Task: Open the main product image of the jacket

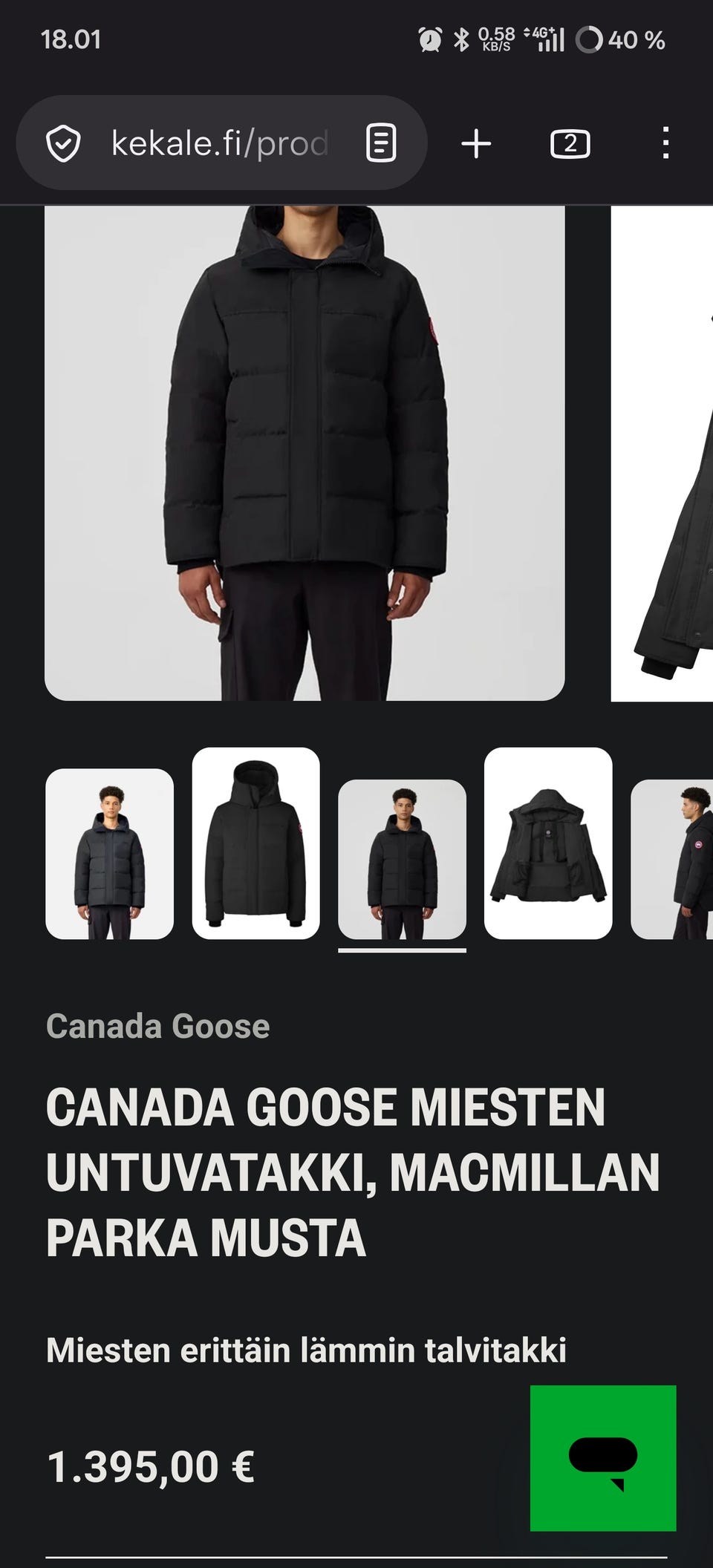Action: [305, 453]
